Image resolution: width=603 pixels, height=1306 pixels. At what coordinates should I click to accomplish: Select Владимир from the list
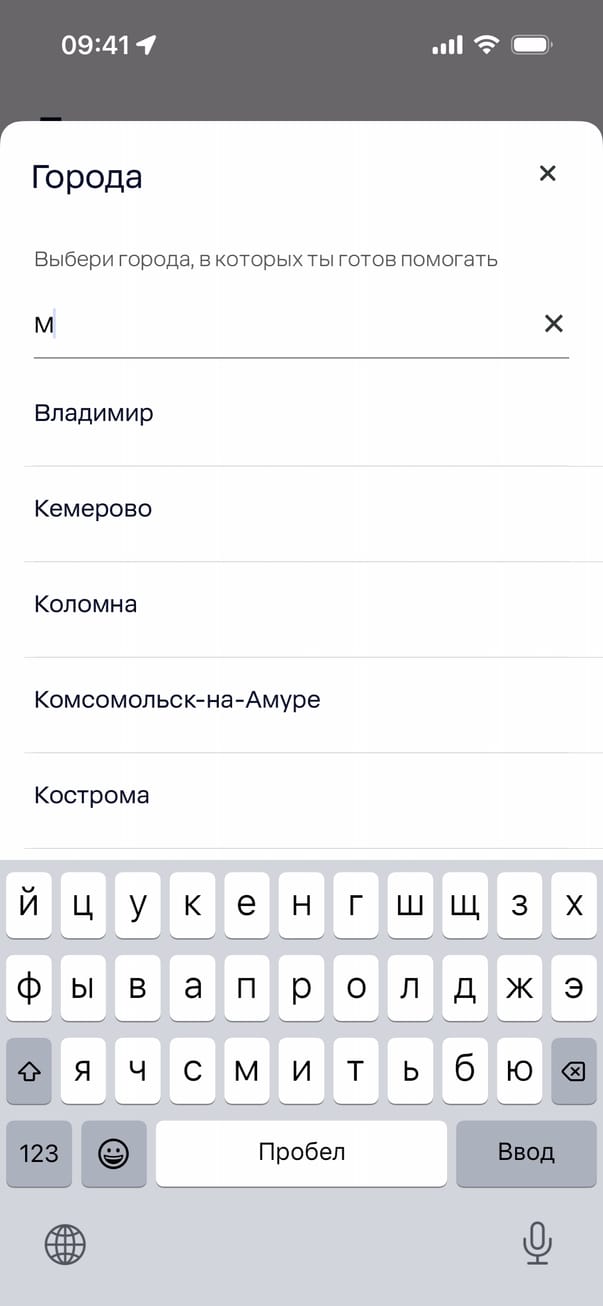pos(94,413)
